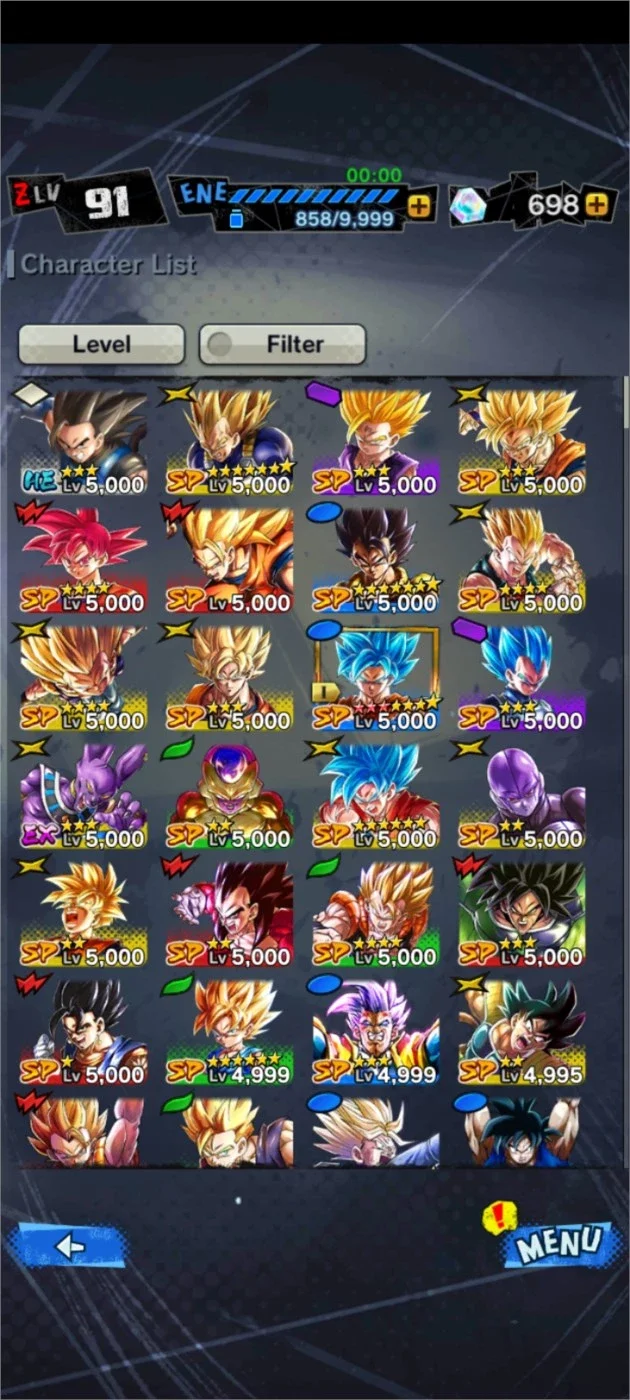Go back with the blue arrow button

[x=70, y=1246]
